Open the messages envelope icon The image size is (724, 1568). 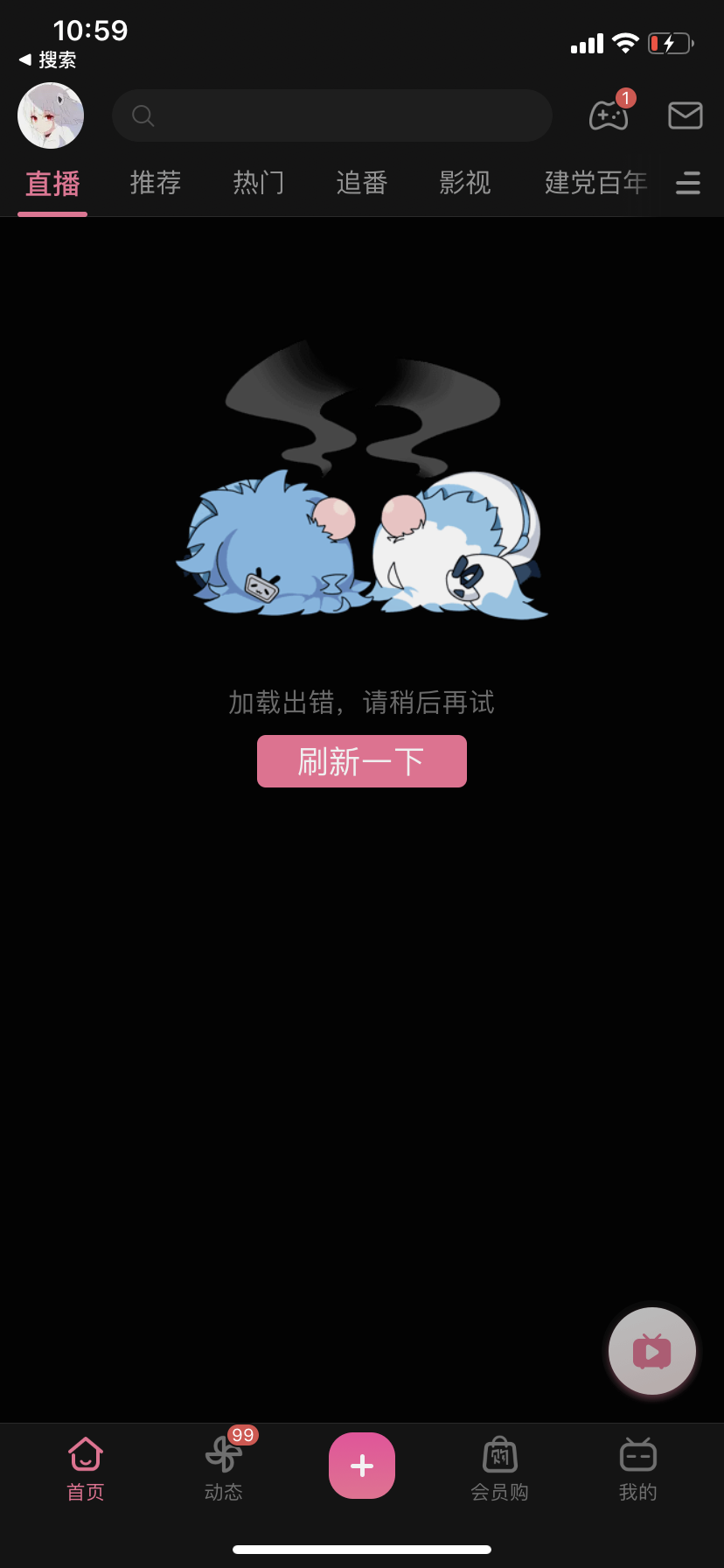(686, 115)
